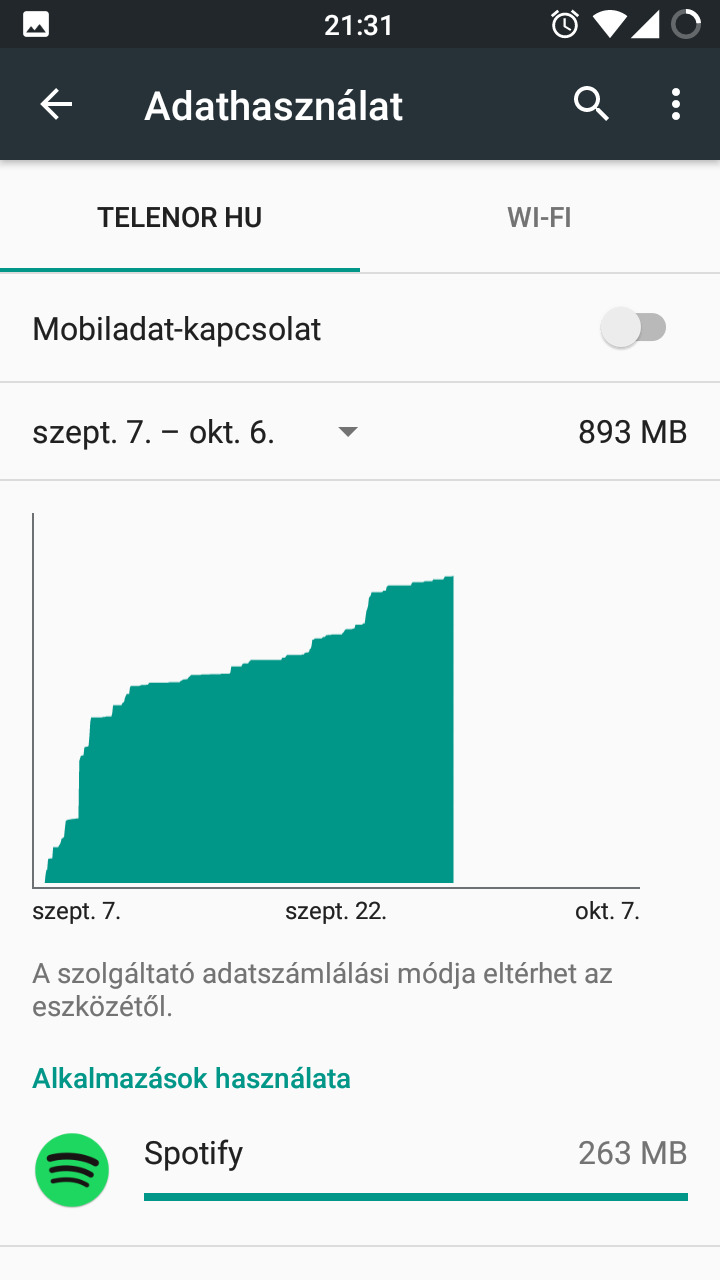
Task: Open the overflow menu
Action: tap(676, 104)
